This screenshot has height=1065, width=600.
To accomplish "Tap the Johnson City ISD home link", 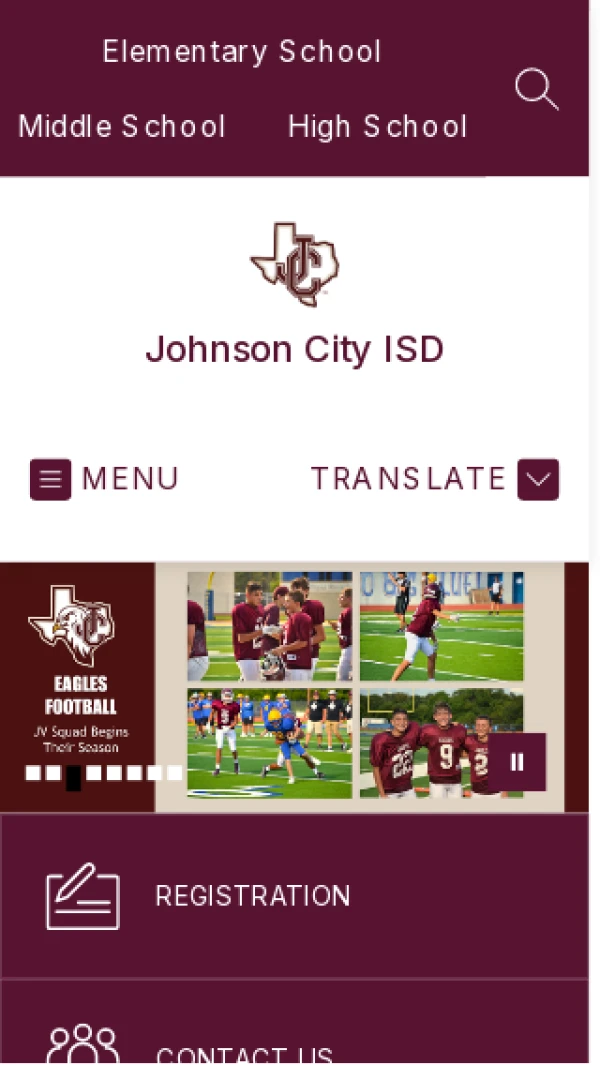I will (x=294, y=349).
